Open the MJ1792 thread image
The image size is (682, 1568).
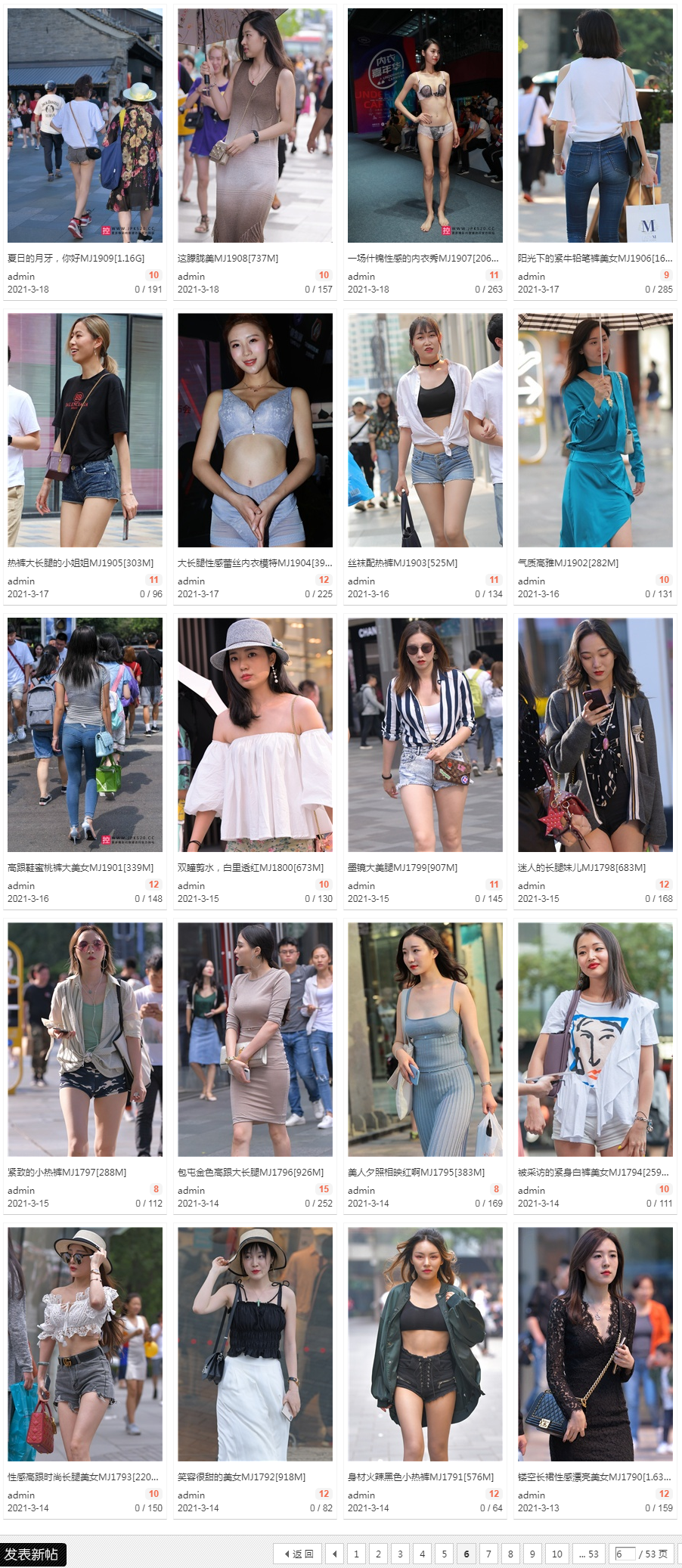point(255,1344)
